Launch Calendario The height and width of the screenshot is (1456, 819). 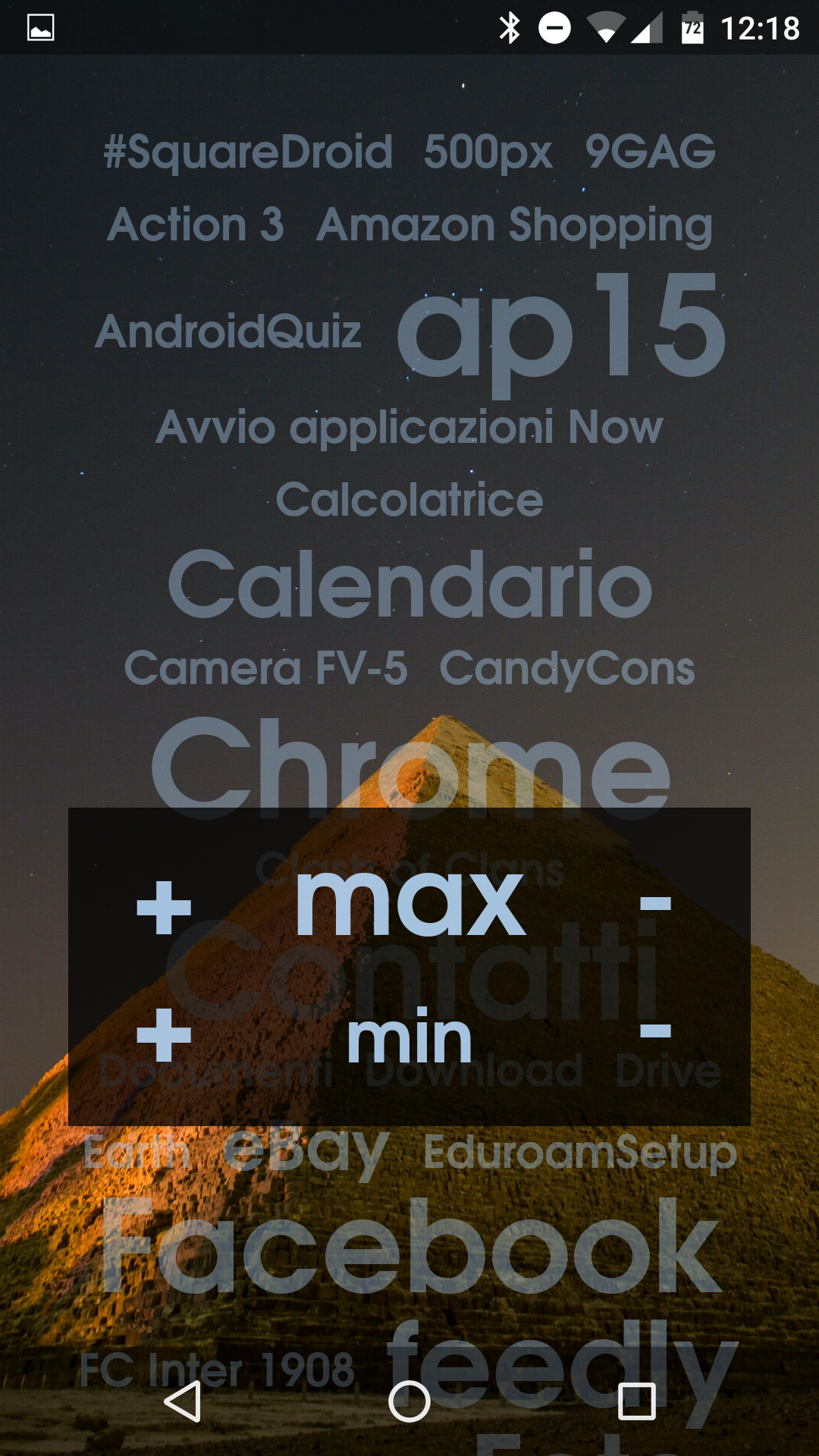[x=410, y=582]
